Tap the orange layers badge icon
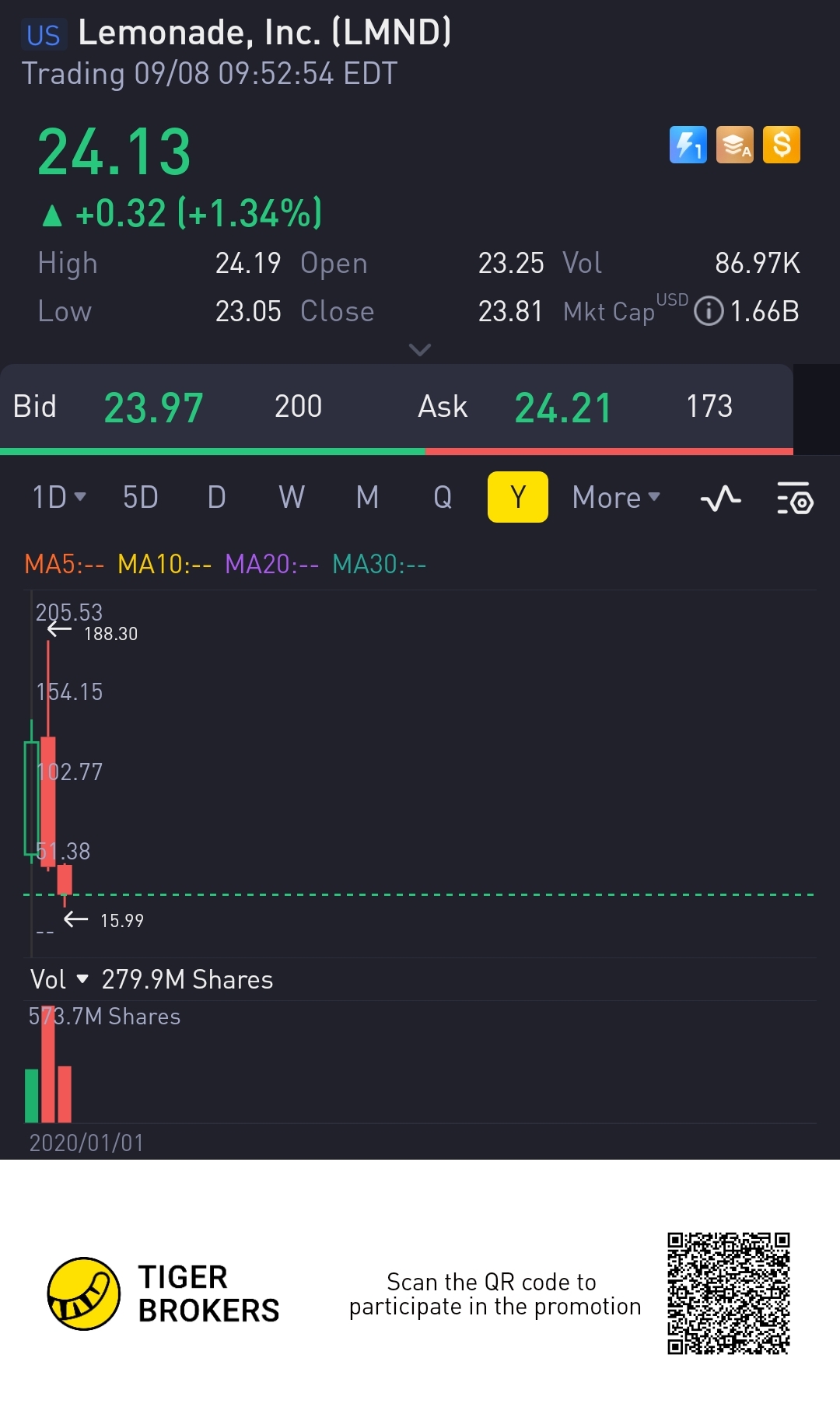The height and width of the screenshot is (1428, 840). pos(735,145)
